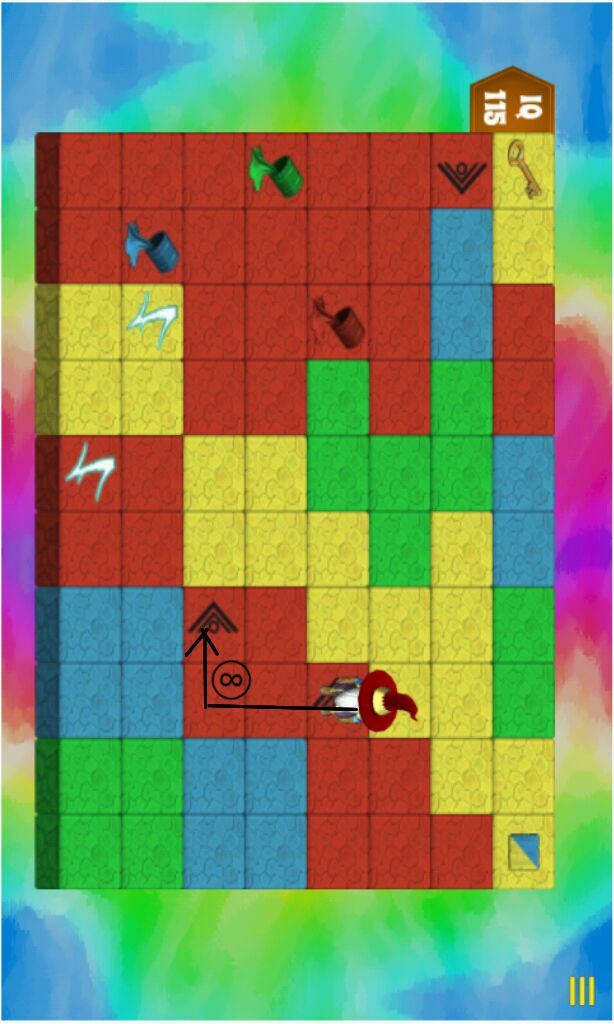Image resolution: width=614 pixels, height=1024 pixels.
Task: Tap the golden key tile
Action: (523, 169)
